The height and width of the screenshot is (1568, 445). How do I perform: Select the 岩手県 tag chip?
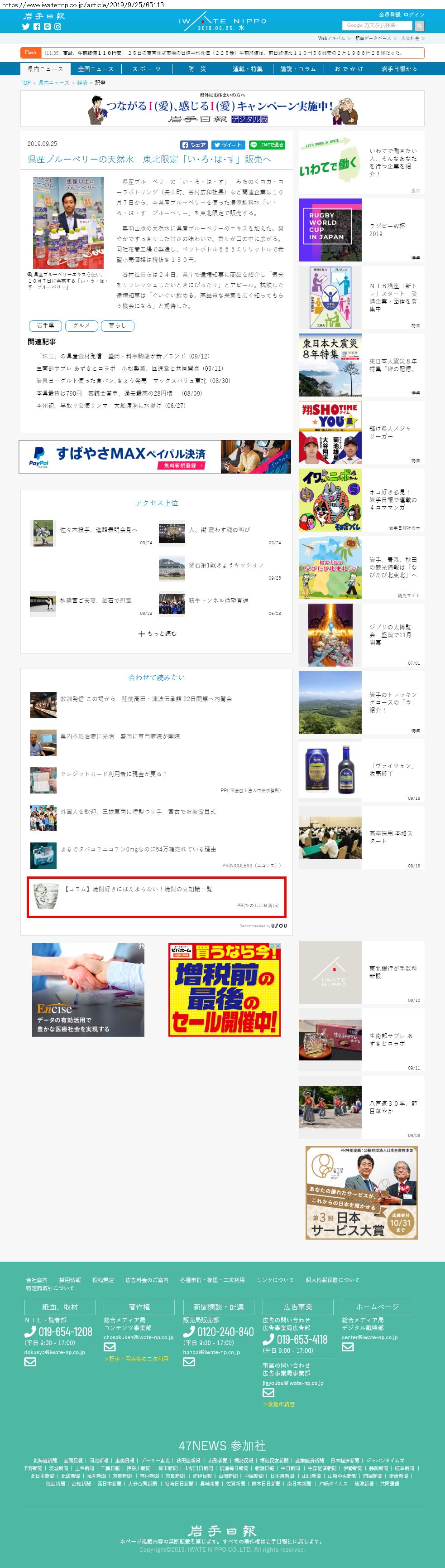[46, 326]
